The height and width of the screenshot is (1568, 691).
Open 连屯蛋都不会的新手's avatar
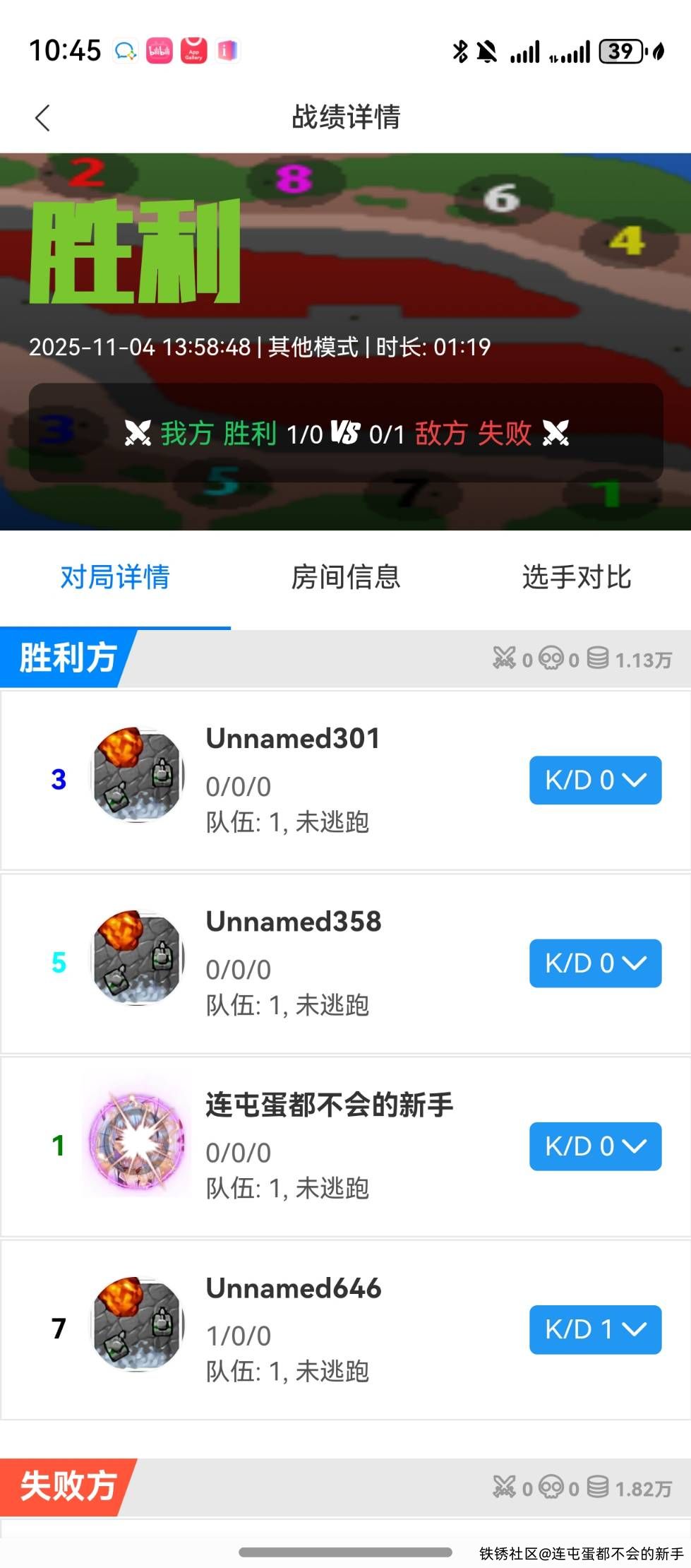click(138, 1142)
